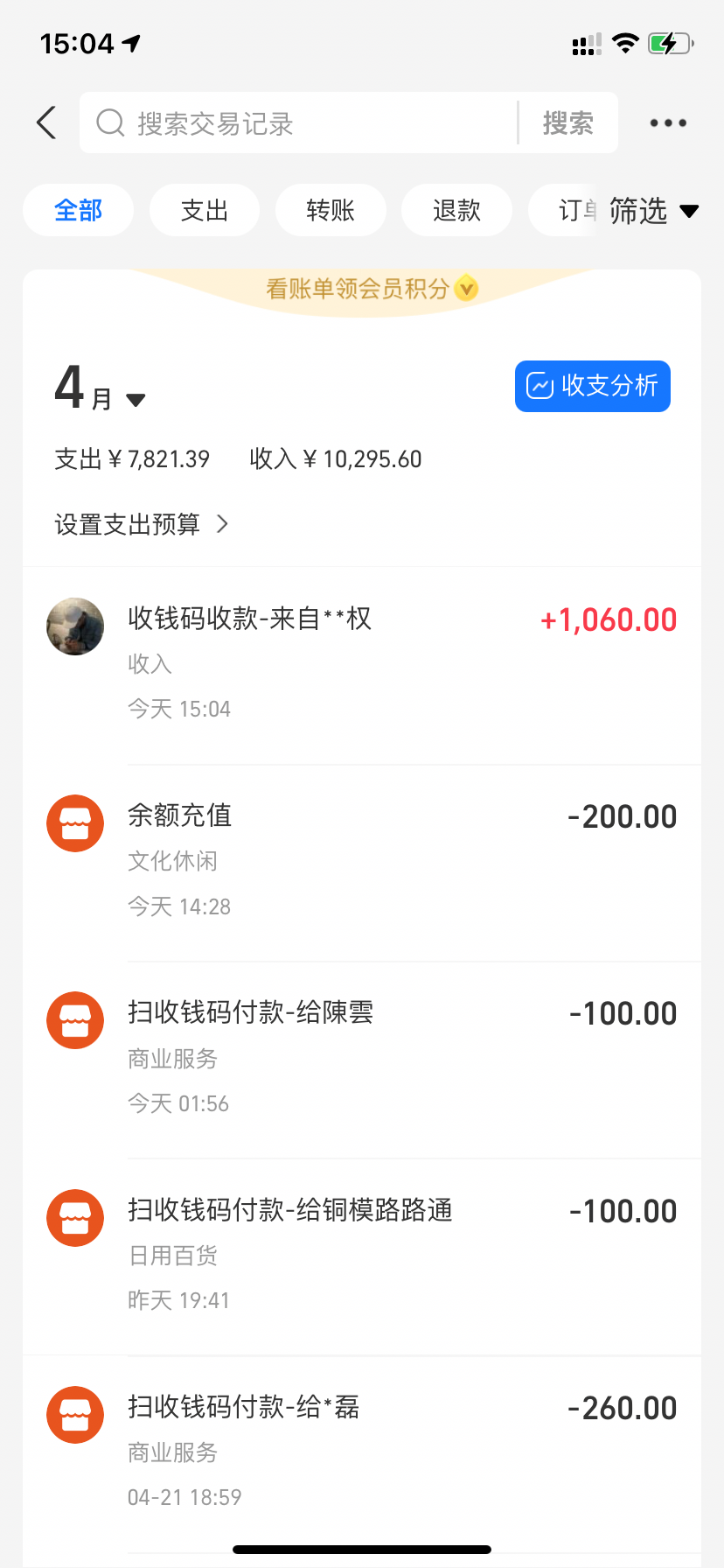
Task: Open the three-dot overflow menu
Action: tap(668, 123)
